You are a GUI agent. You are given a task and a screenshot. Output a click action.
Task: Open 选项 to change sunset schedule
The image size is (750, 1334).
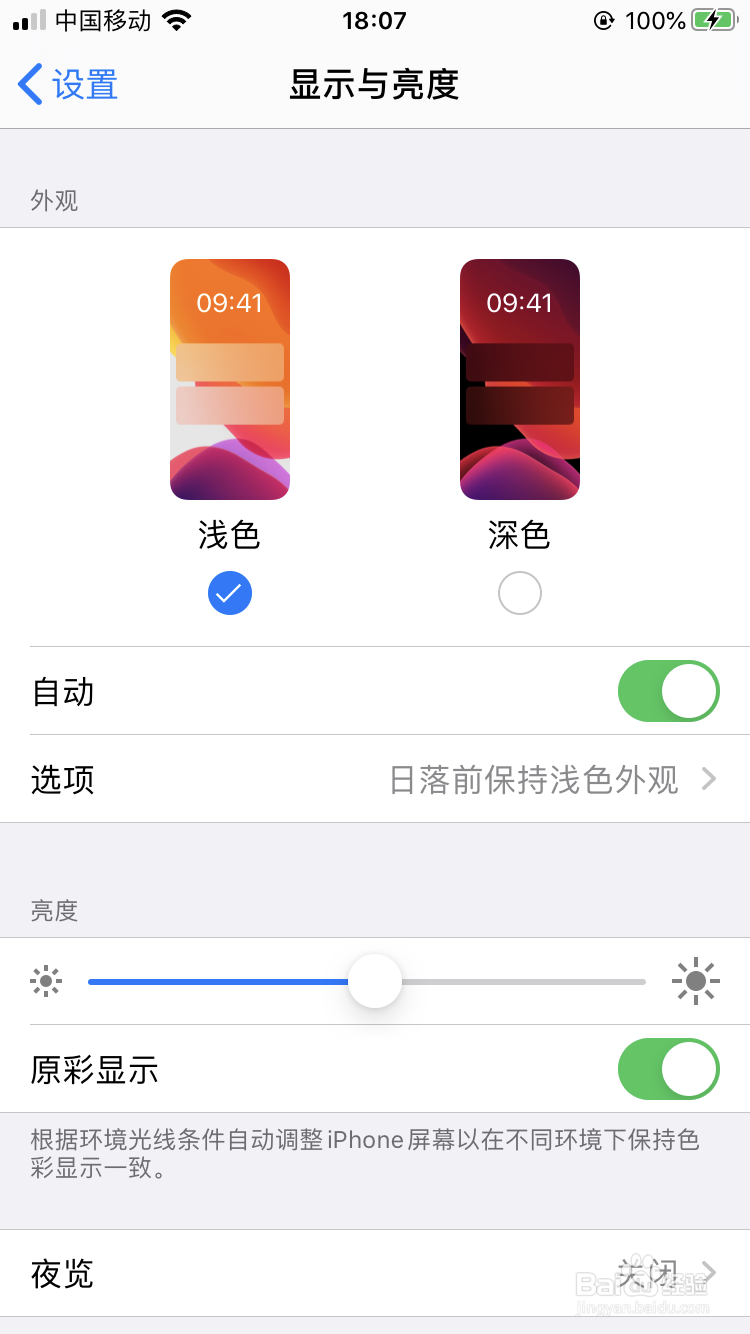coord(375,779)
